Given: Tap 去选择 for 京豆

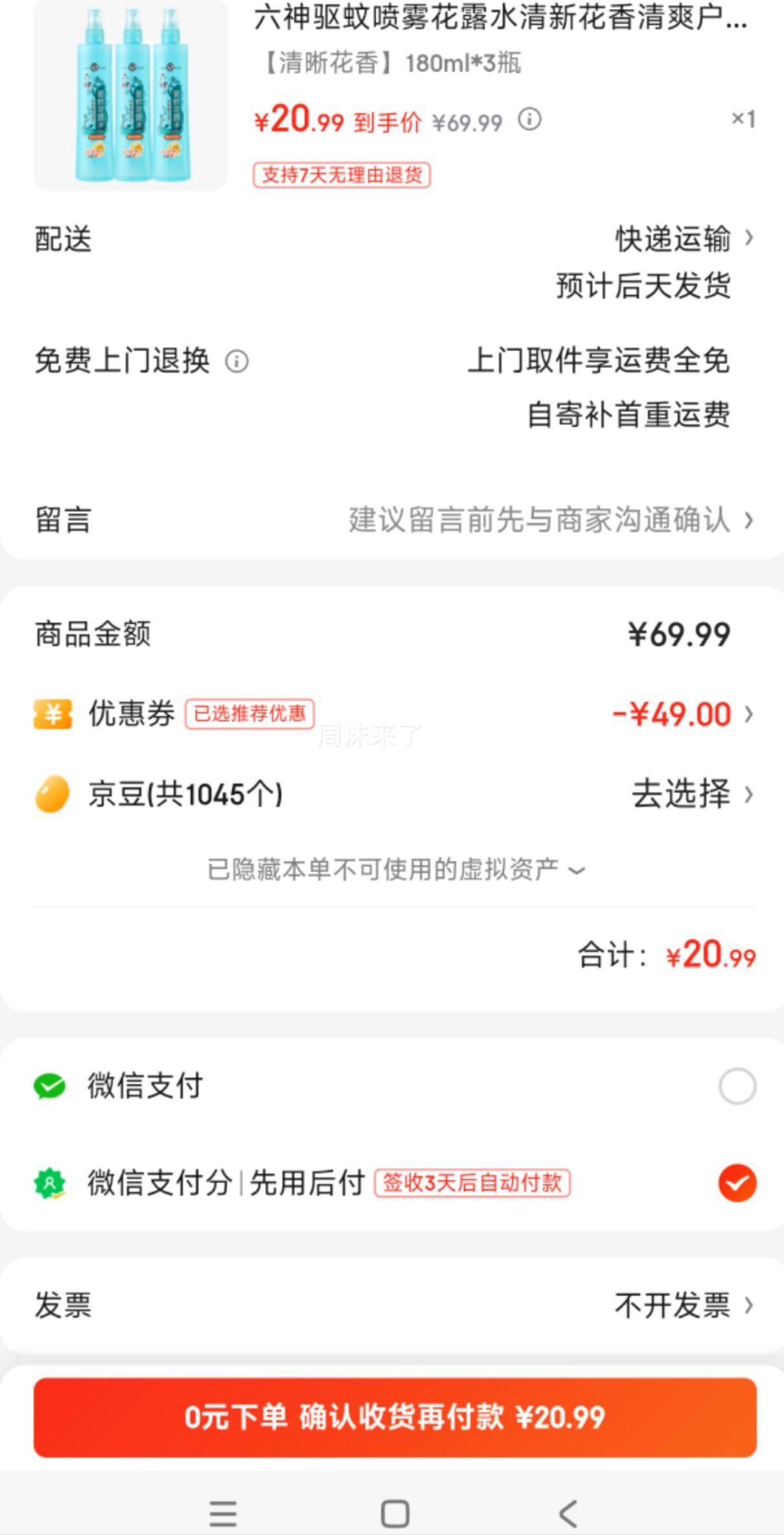Looking at the screenshot, I should pyautogui.click(x=691, y=794).
